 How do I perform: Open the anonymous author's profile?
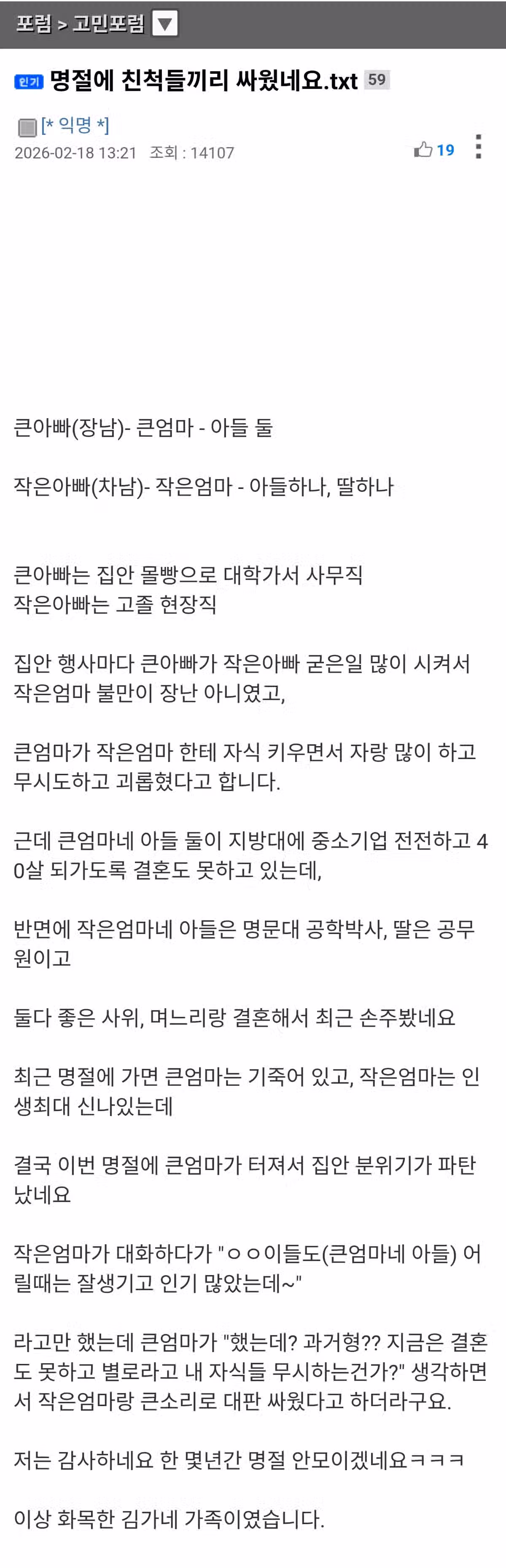coord(74,126)
